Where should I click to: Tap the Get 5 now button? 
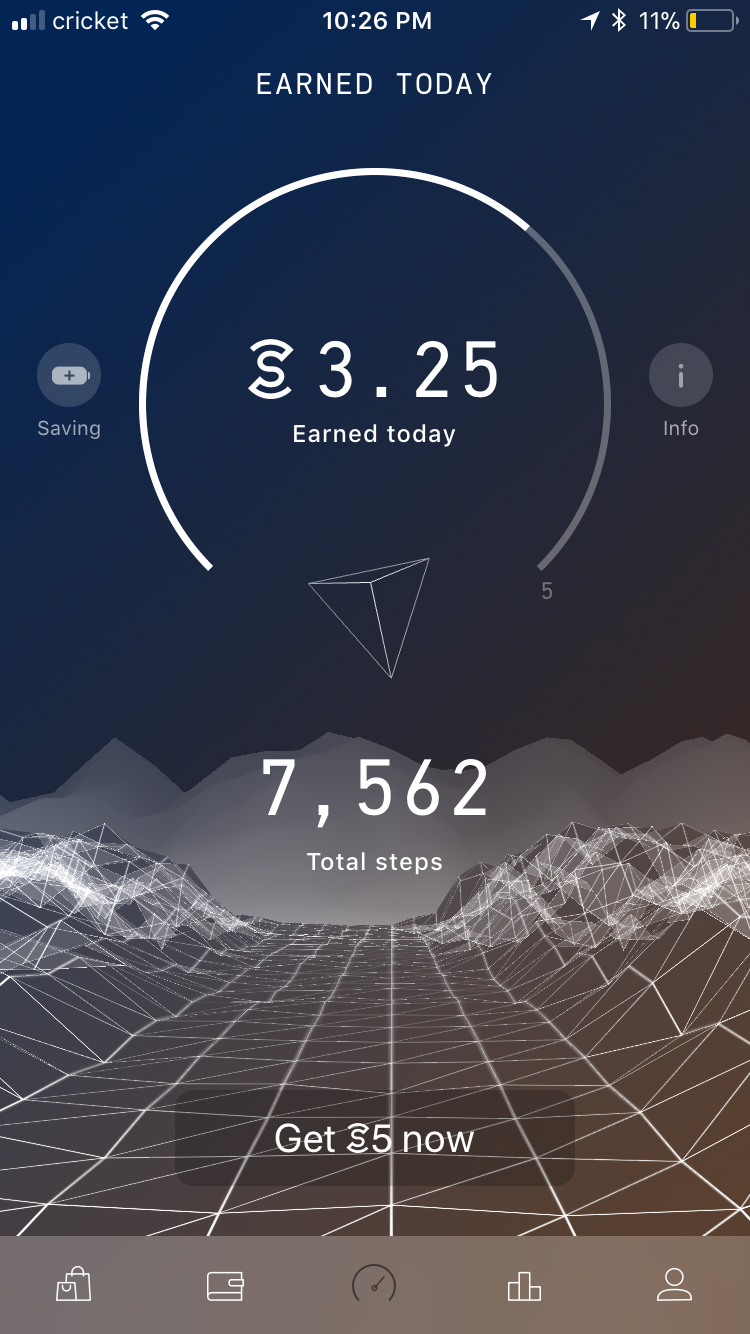point(374,1138)
